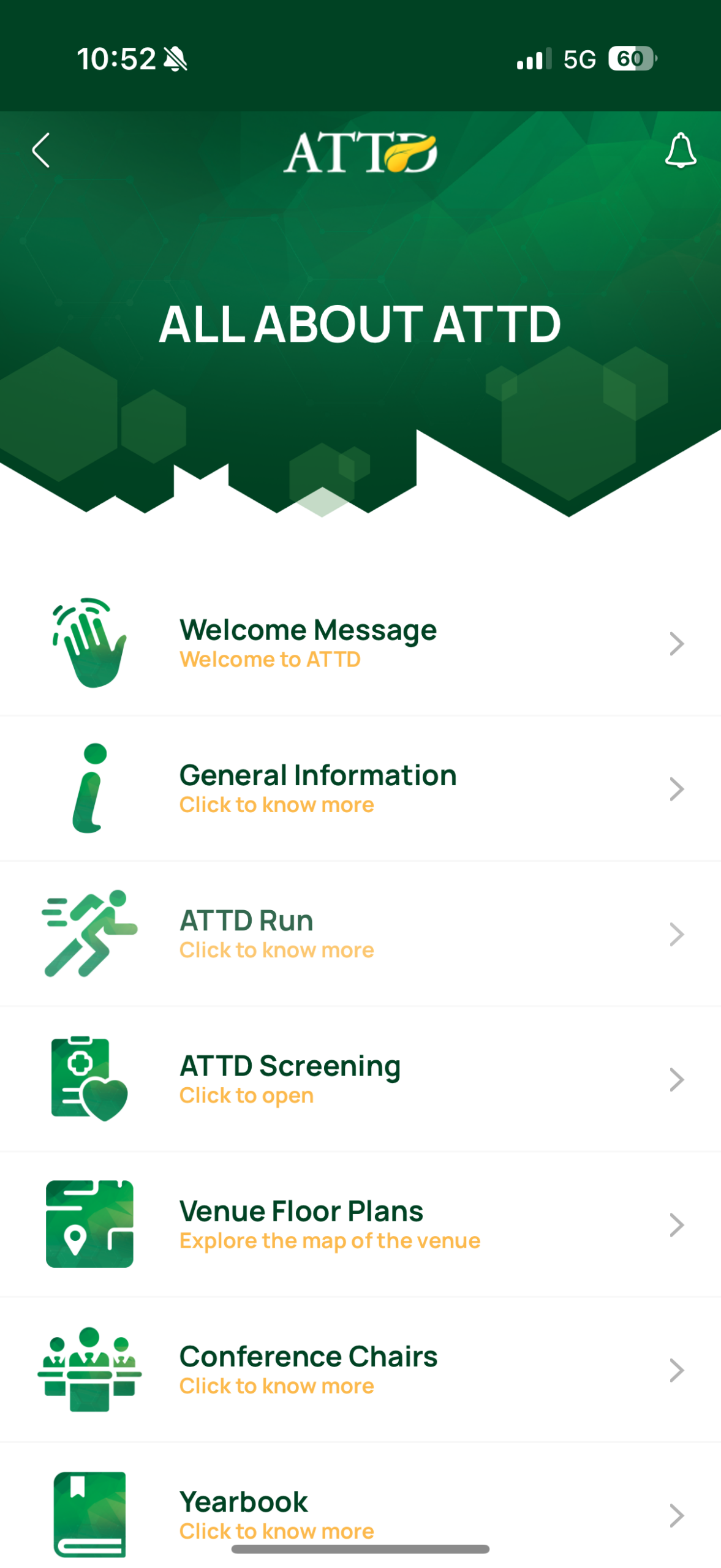This screenshot has width=721, height=1568.
Task: Open ATTD Screening
Action: [x=360, y=1079]
